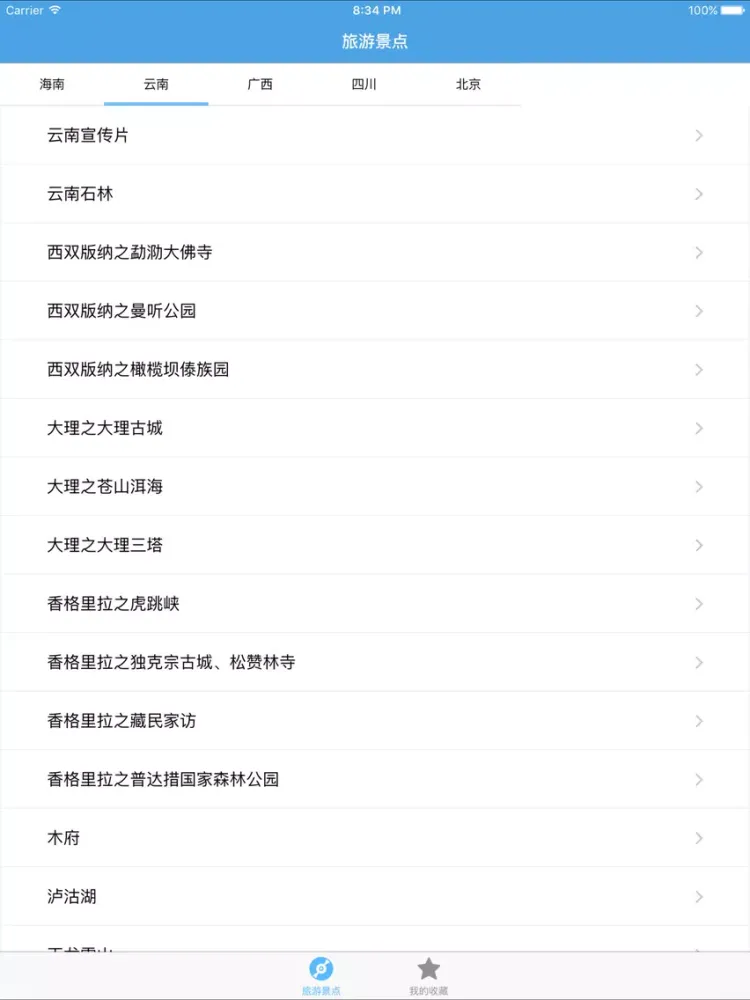Screen dimensions: 750x1000
Task: Select the 广西 tab
Action: pyautogui.click(x=260, y=85)
